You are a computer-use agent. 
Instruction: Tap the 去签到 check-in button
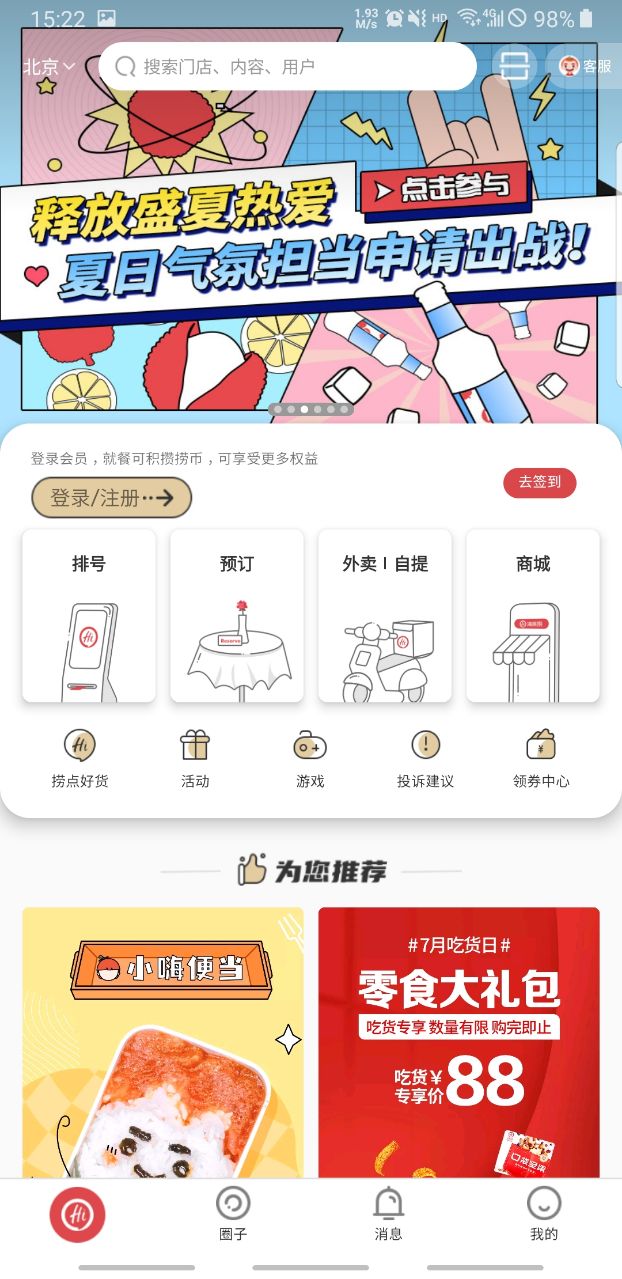pyautogui.click(x=539, y=483)
